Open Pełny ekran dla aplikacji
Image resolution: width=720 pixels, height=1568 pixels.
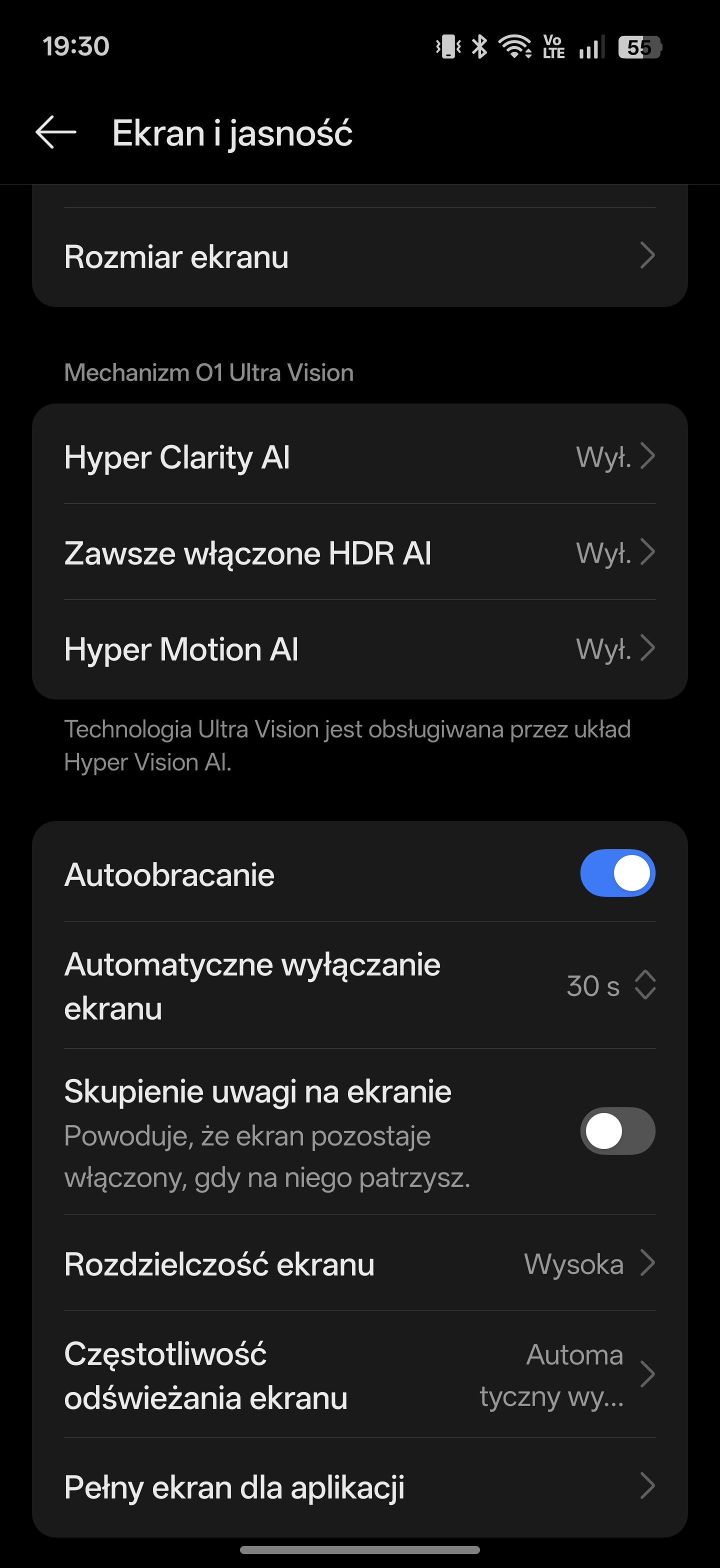(x=359, y=1486)
